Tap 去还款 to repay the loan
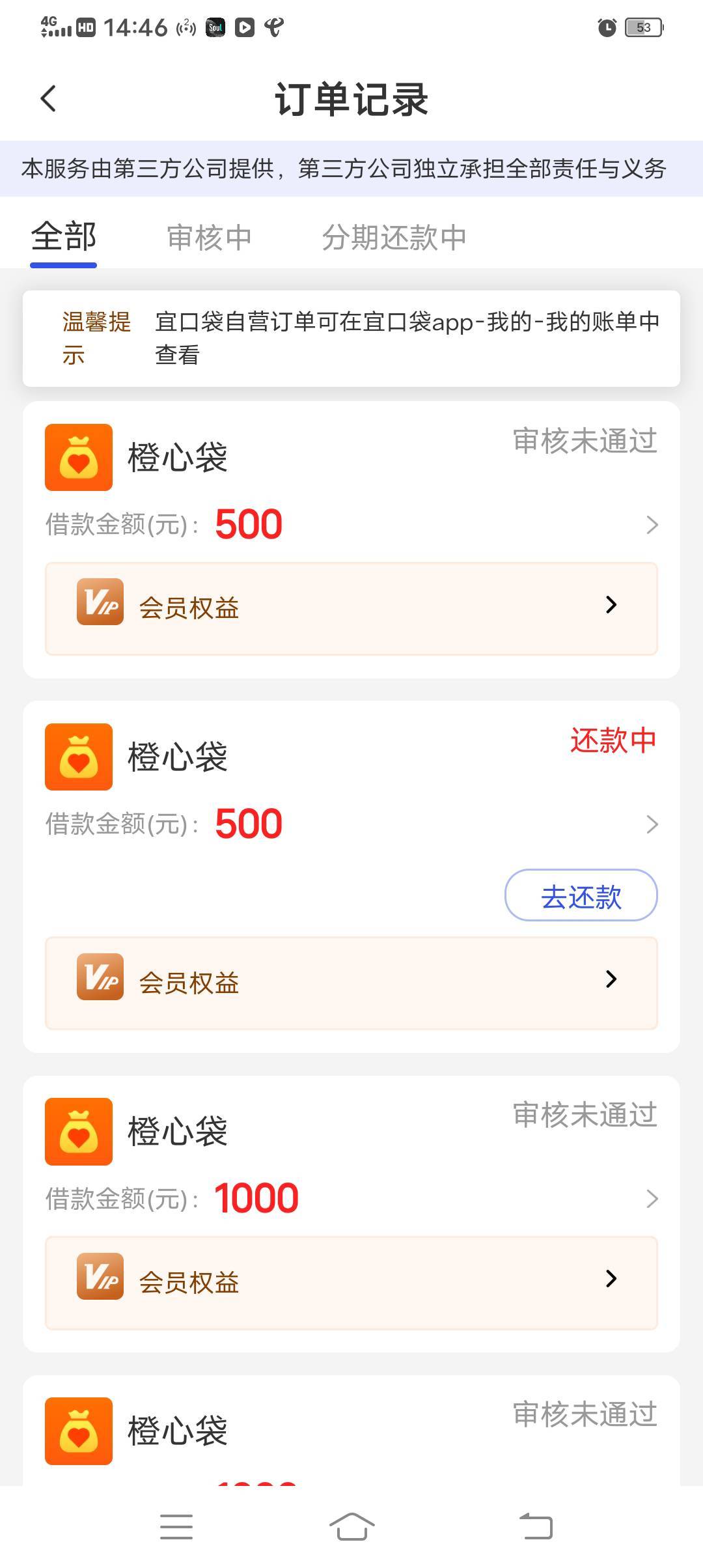This screenshot has width=703, height=1568. 581,895
